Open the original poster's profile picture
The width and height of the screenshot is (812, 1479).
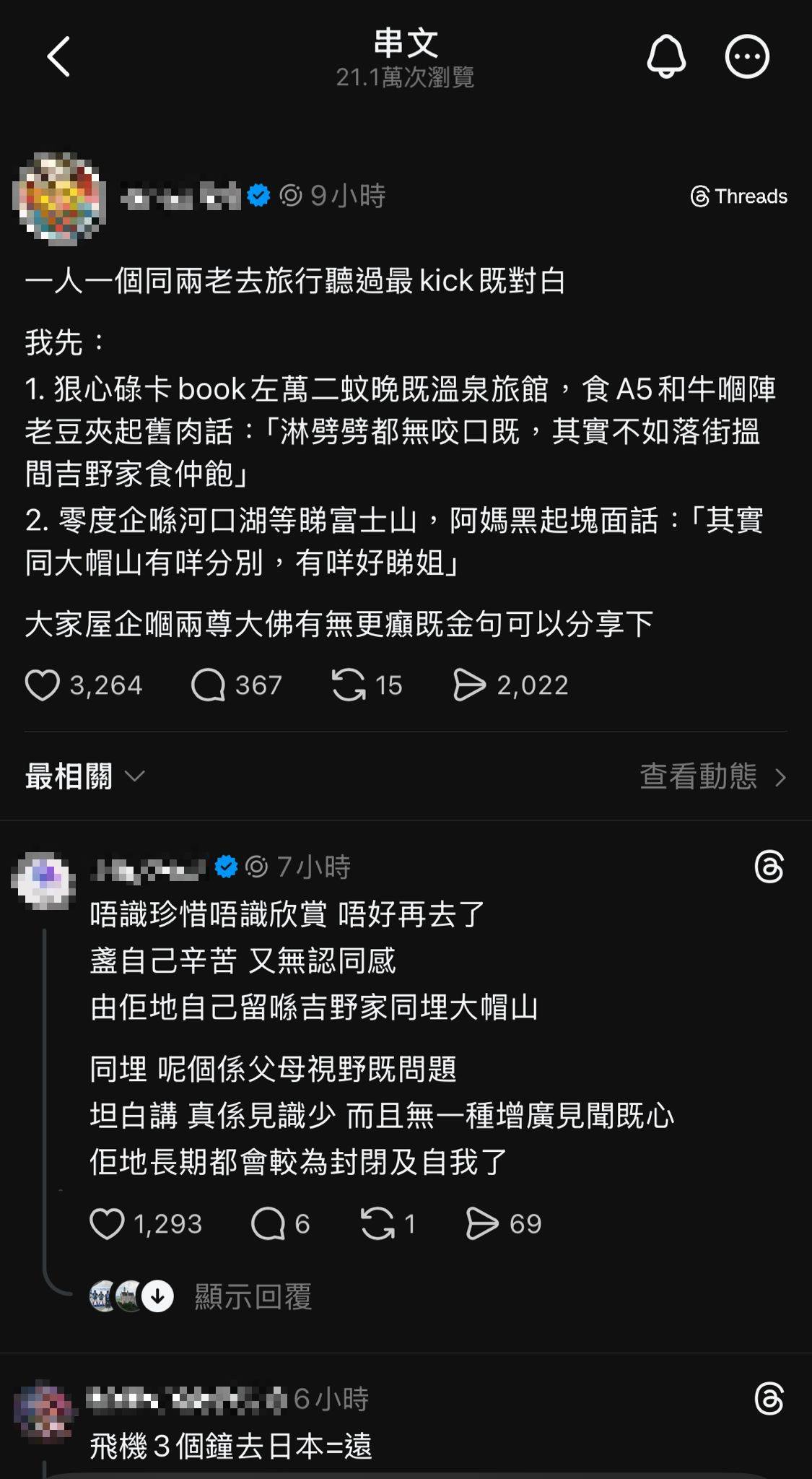pyautogui.click(x=60, y=197)
